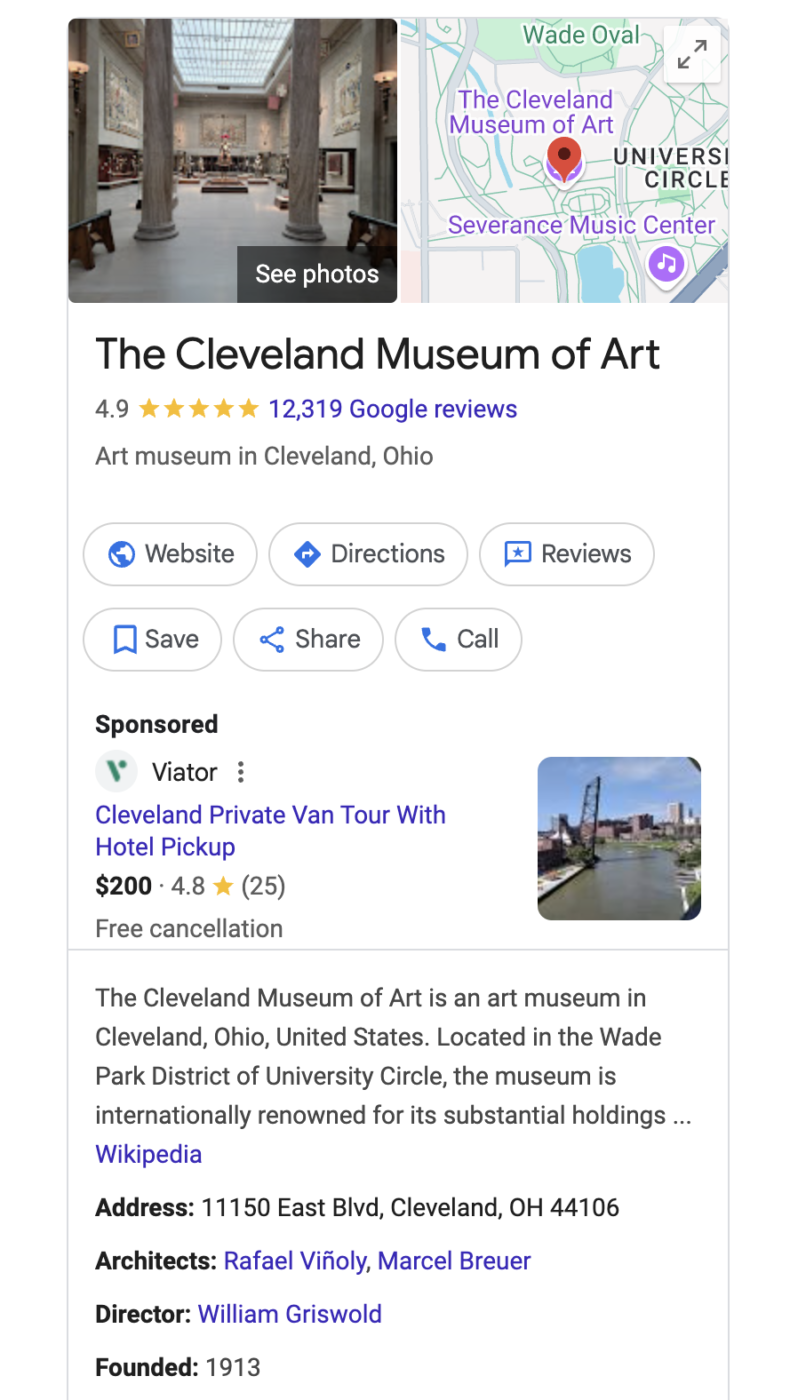Get Directions to the museum
Viewport: 790px width, 1400px height.
[368, 554]
